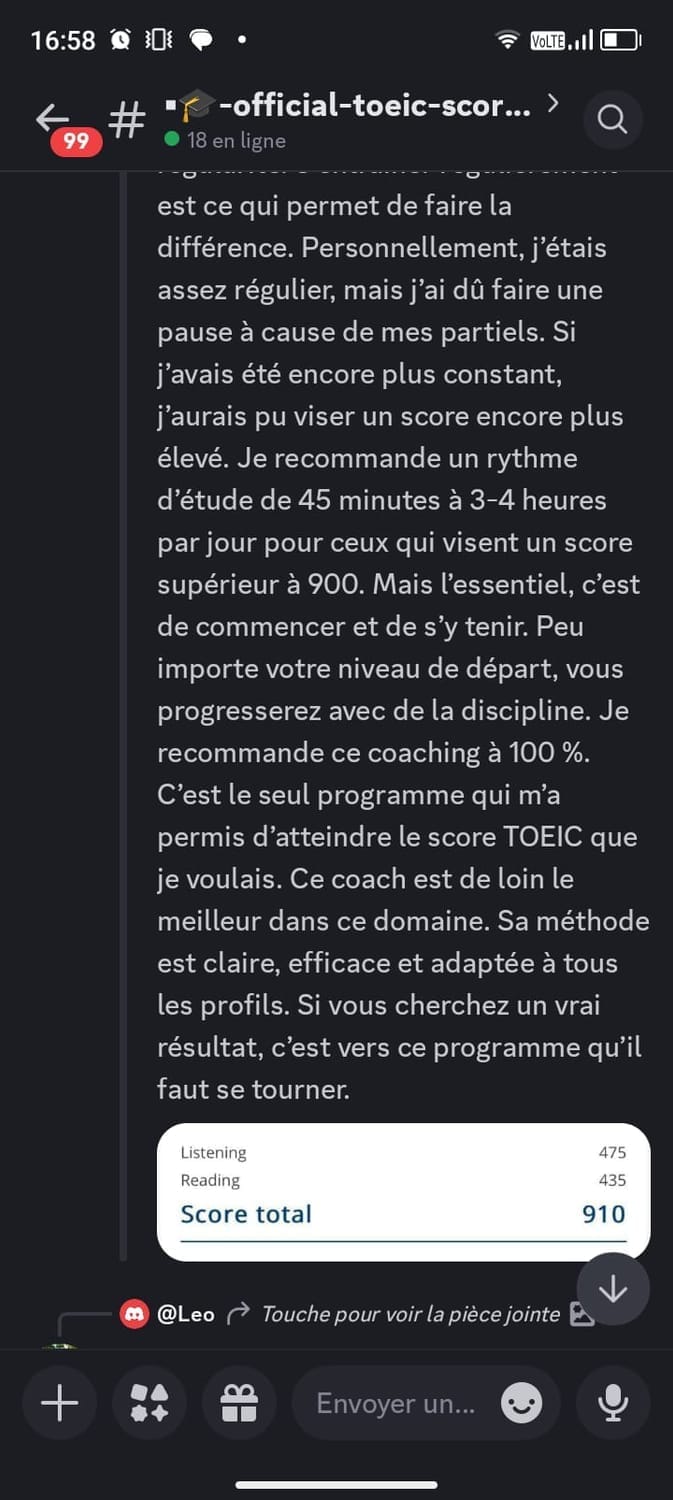Go back using the top-left arrow
This screenshot has width=673, height=1500.
click(x=52, y=120)
